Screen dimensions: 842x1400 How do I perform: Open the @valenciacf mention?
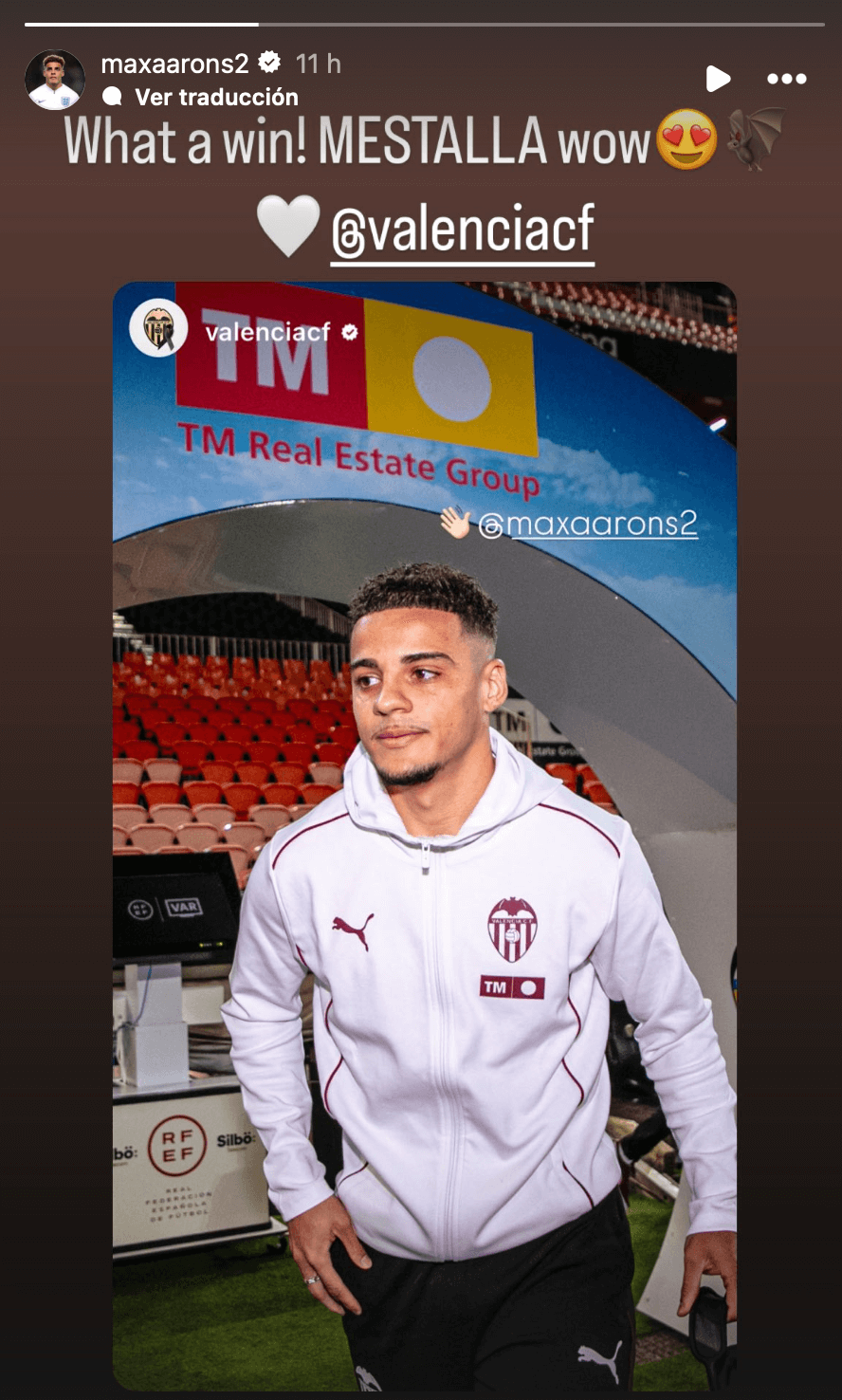tap(463, 230)
